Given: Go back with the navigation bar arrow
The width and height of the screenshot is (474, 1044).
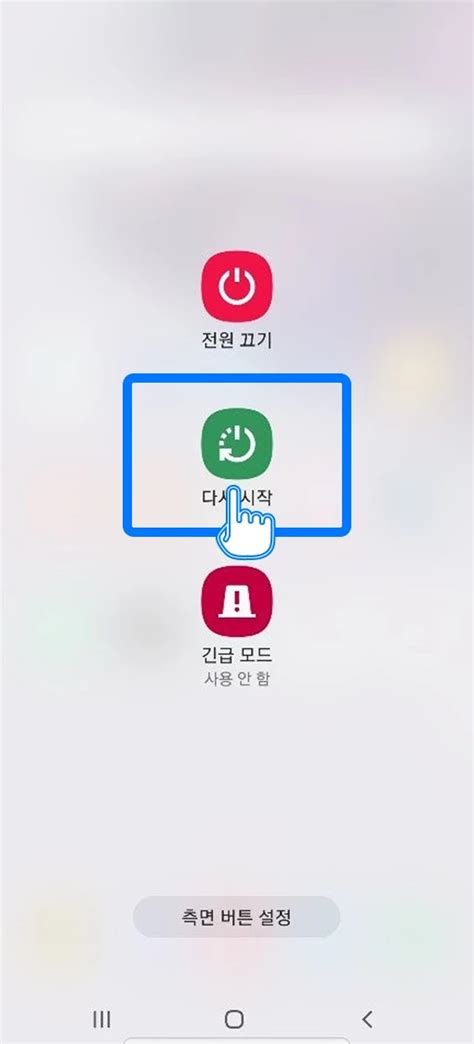Looking at the screenshot, I should click(x=367, y=1019).
